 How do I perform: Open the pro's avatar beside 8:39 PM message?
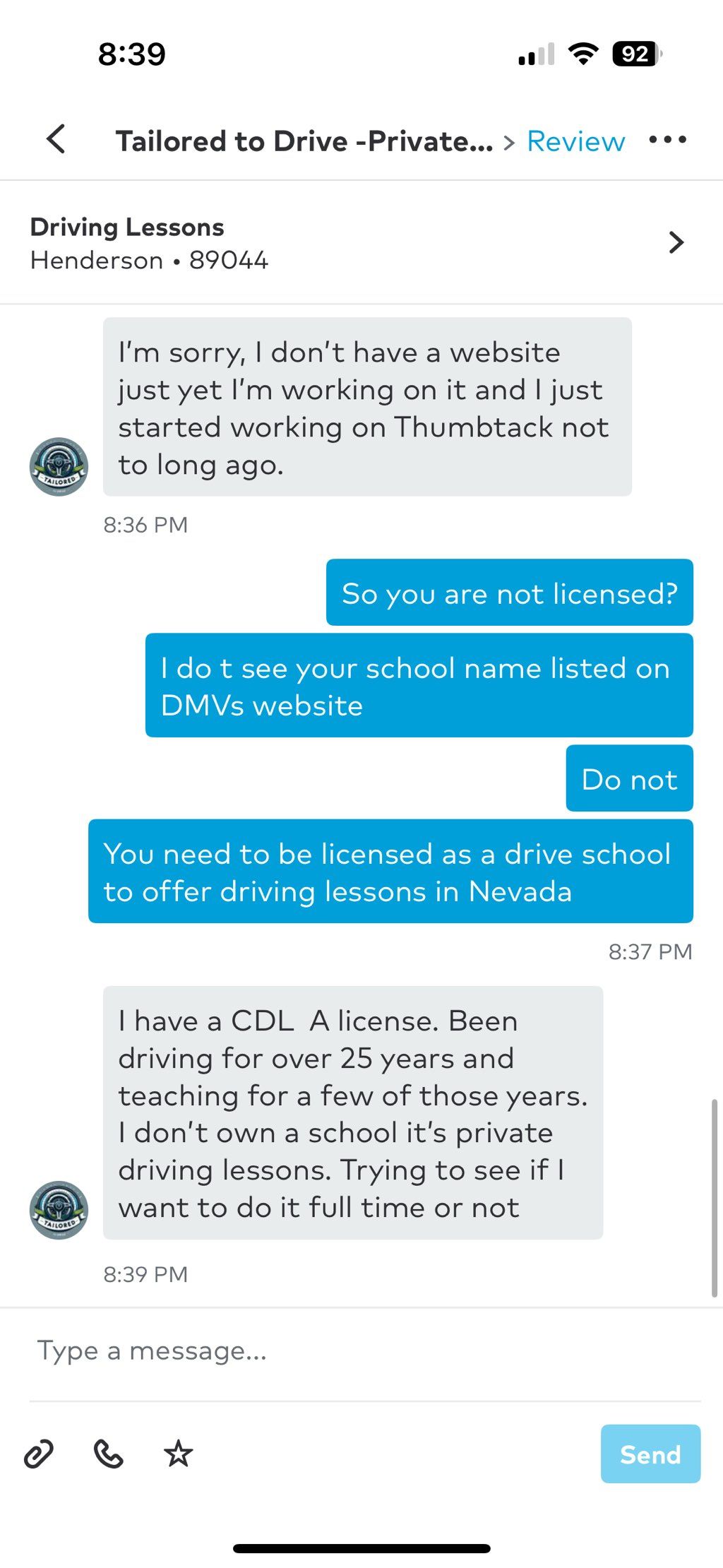pos(59,1209)
